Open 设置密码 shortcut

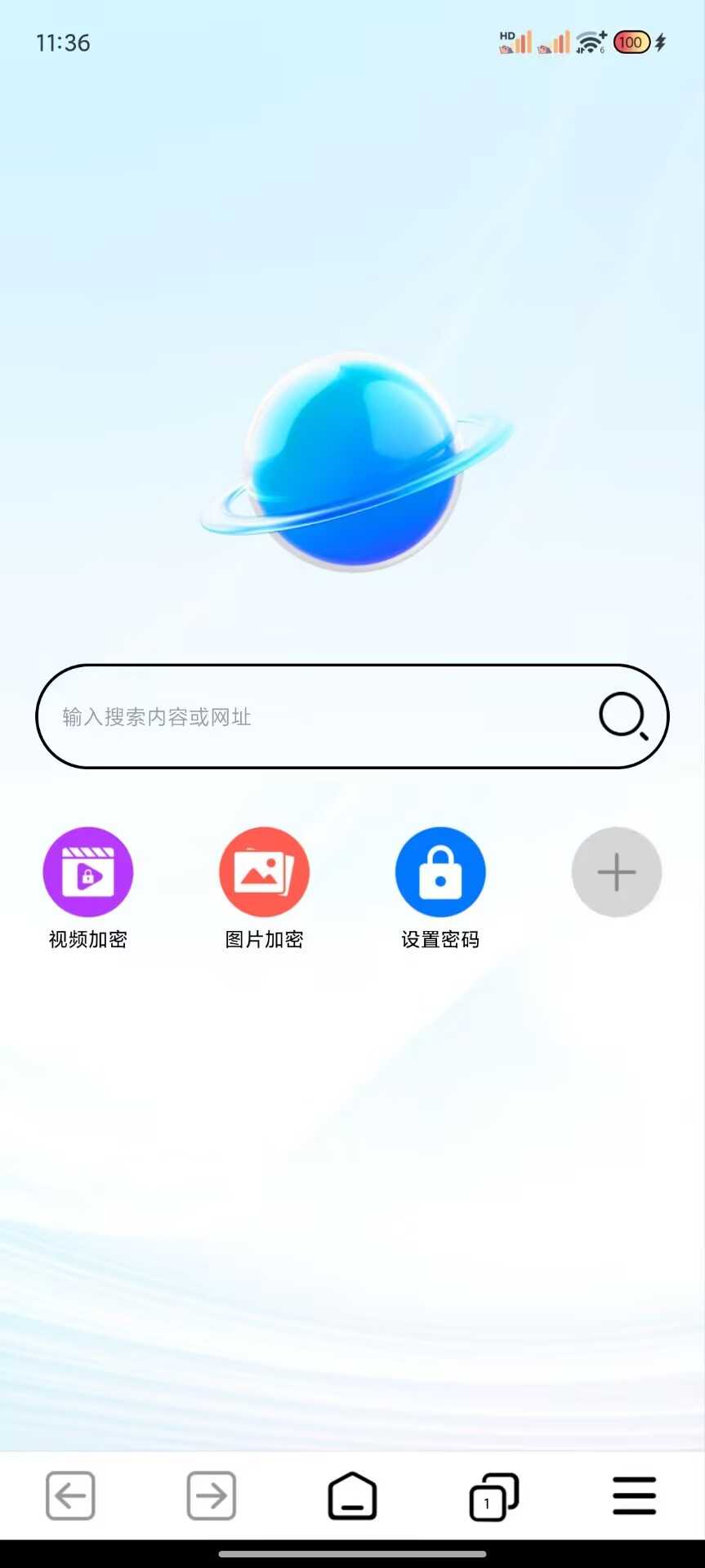pyautogui.click(x=440, y=872)
